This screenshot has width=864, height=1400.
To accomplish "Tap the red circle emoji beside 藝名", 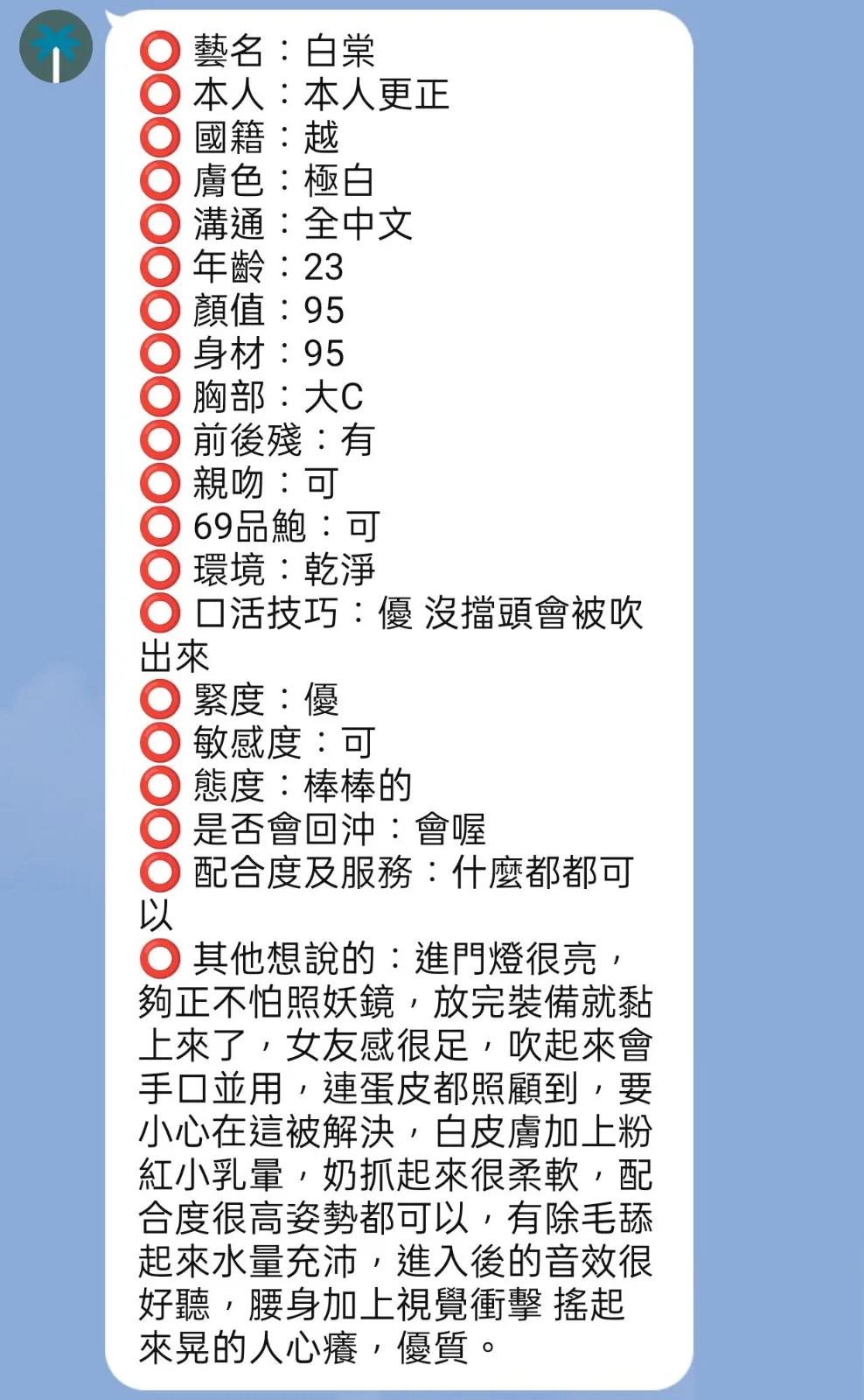I will pyautogui.click(x=159, y=51).
